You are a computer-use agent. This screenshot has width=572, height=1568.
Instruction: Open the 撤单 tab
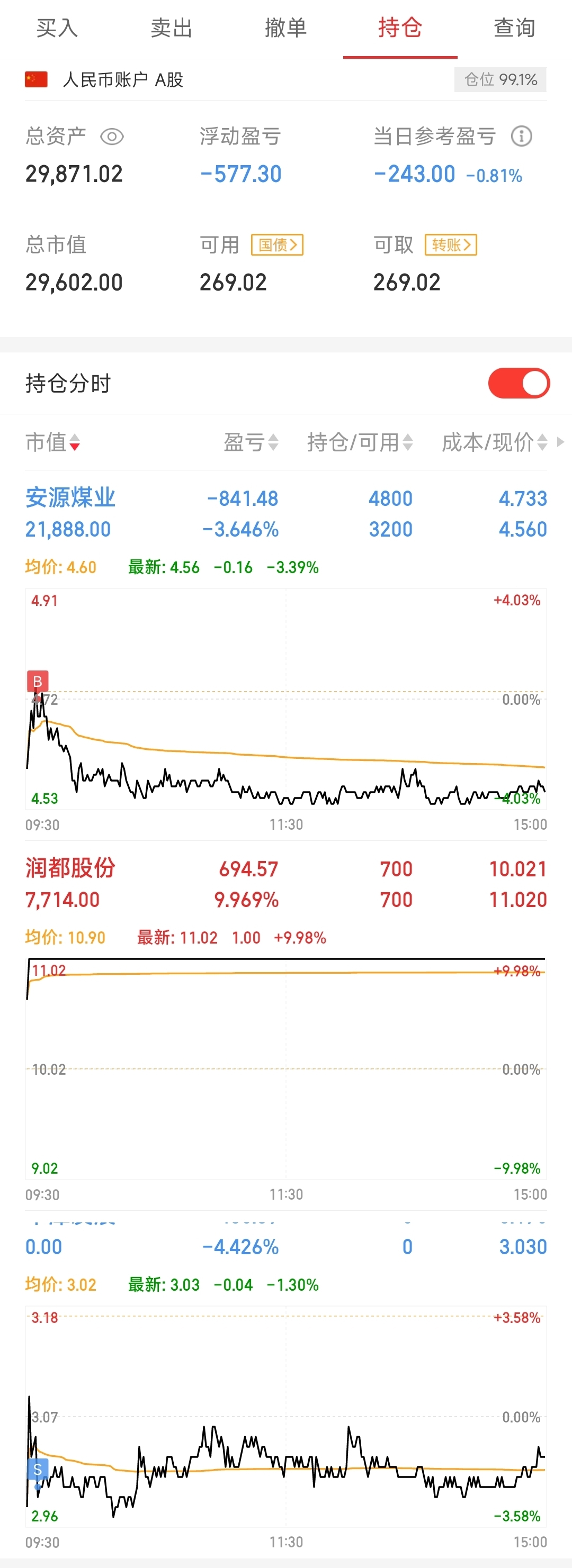[x=285, y=28]
